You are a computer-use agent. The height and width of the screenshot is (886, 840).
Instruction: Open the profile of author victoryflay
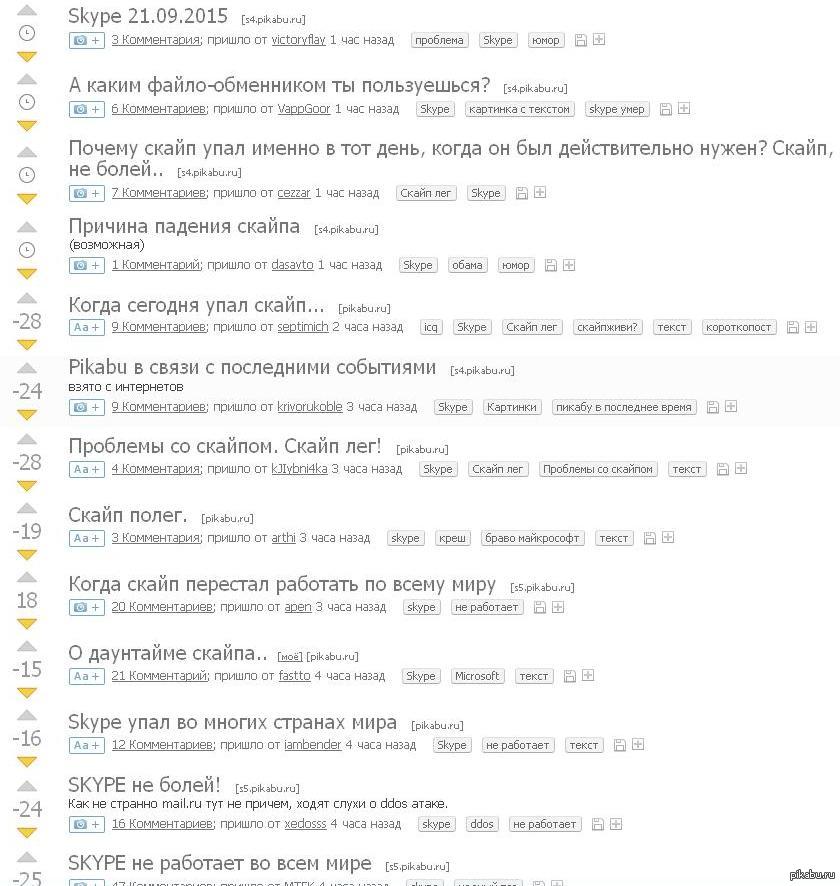tap(298, 40)
